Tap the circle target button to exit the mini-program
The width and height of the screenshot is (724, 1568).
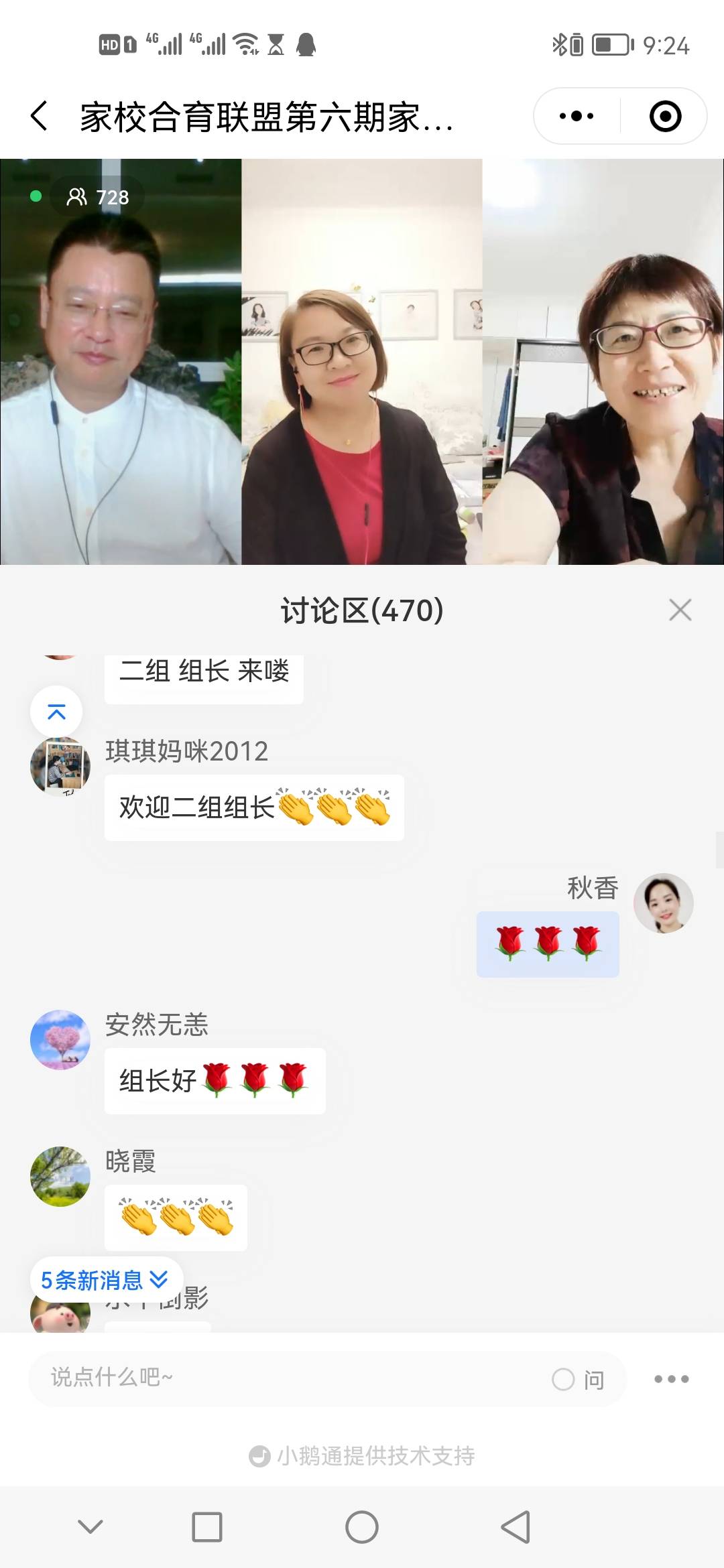[x=663, y=115]
